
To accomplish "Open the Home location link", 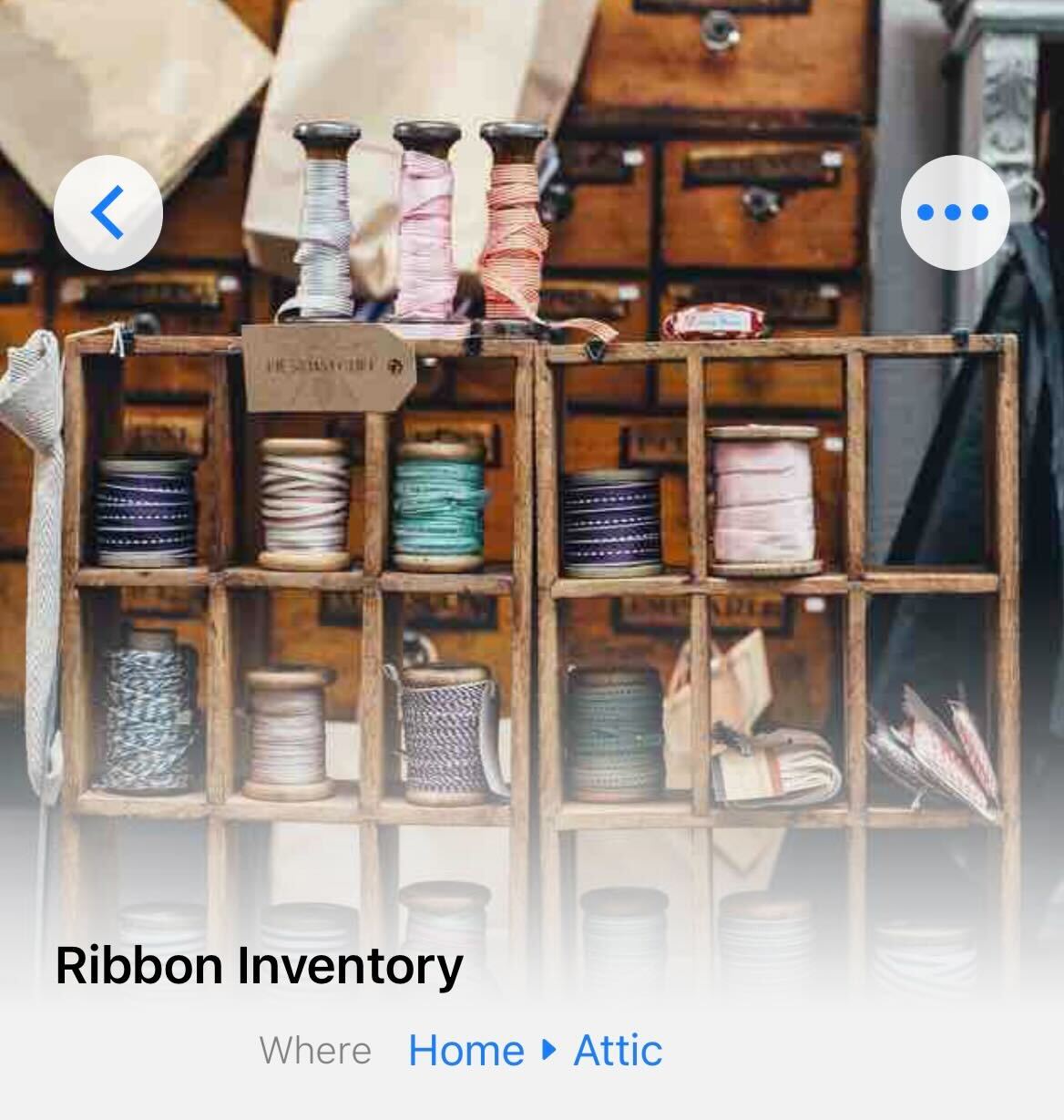I will pyautogui.click(x=465, y=1051).
